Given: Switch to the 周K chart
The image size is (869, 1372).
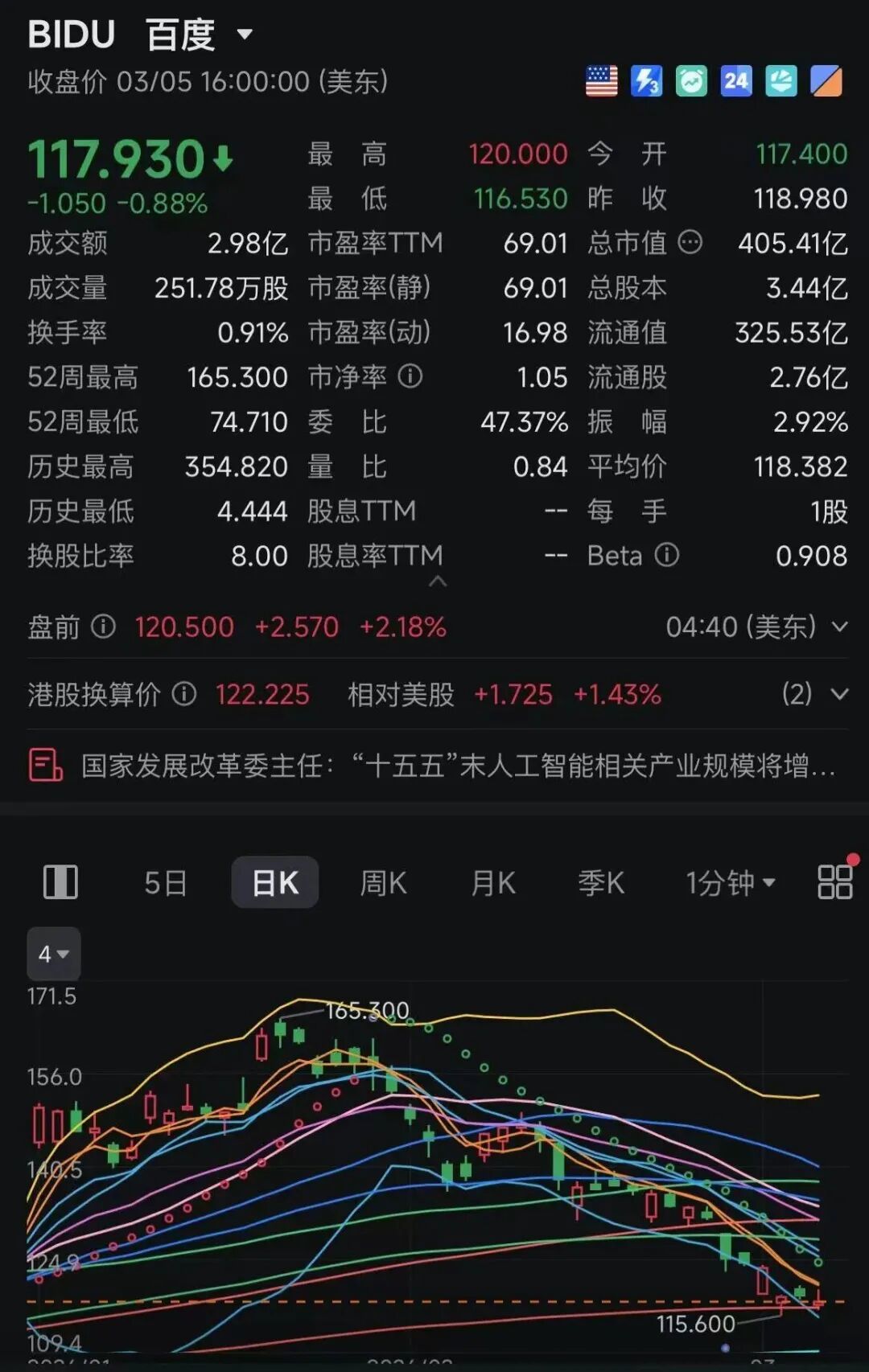Looking at the screenshot, I should coord(383,883).
